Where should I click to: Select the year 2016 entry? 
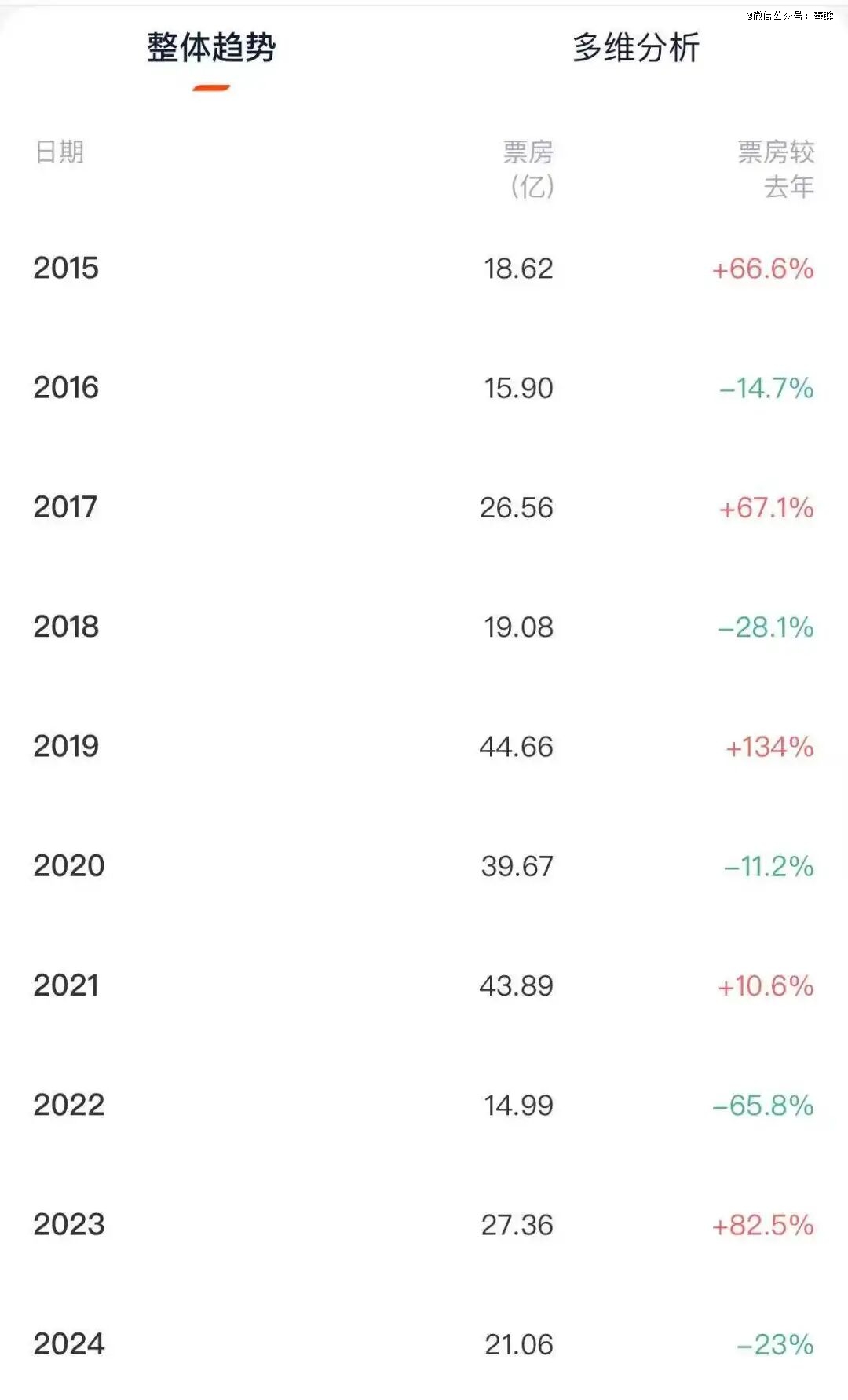tap(68, 388)
